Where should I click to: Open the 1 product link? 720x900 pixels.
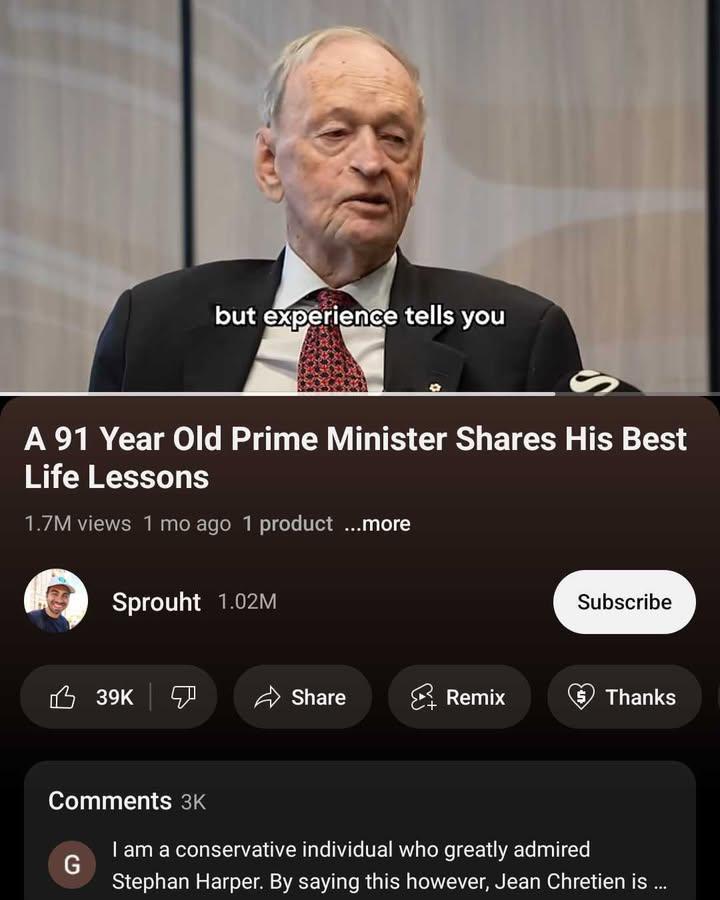pos(287,524)
